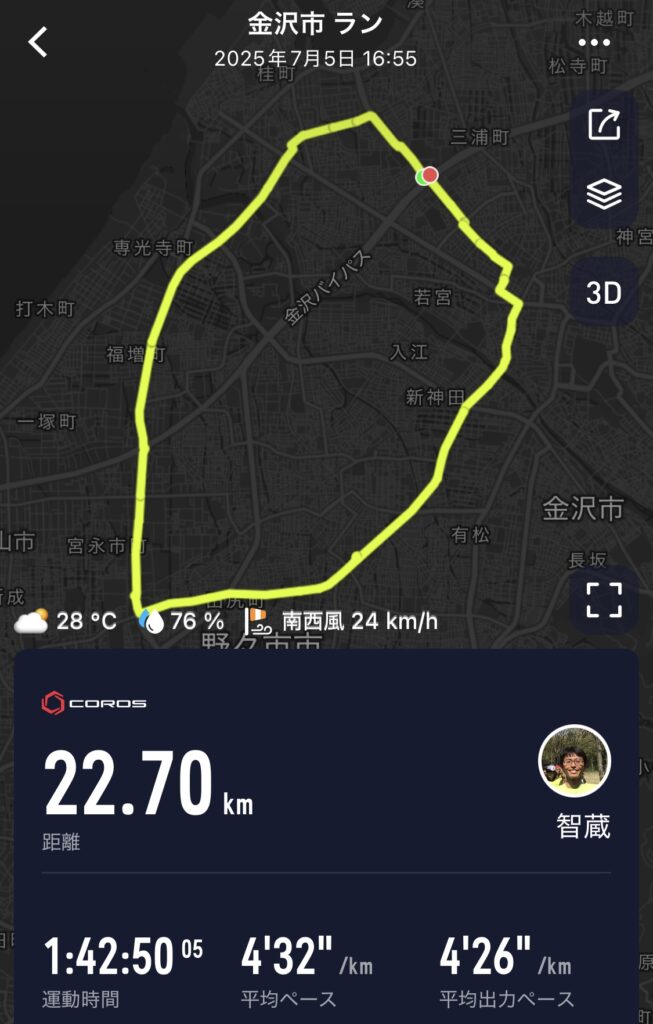The width and height of the screenshot is (653, 1024).
Task: Switch the map to 3D view
Action: tap(604, 293)
